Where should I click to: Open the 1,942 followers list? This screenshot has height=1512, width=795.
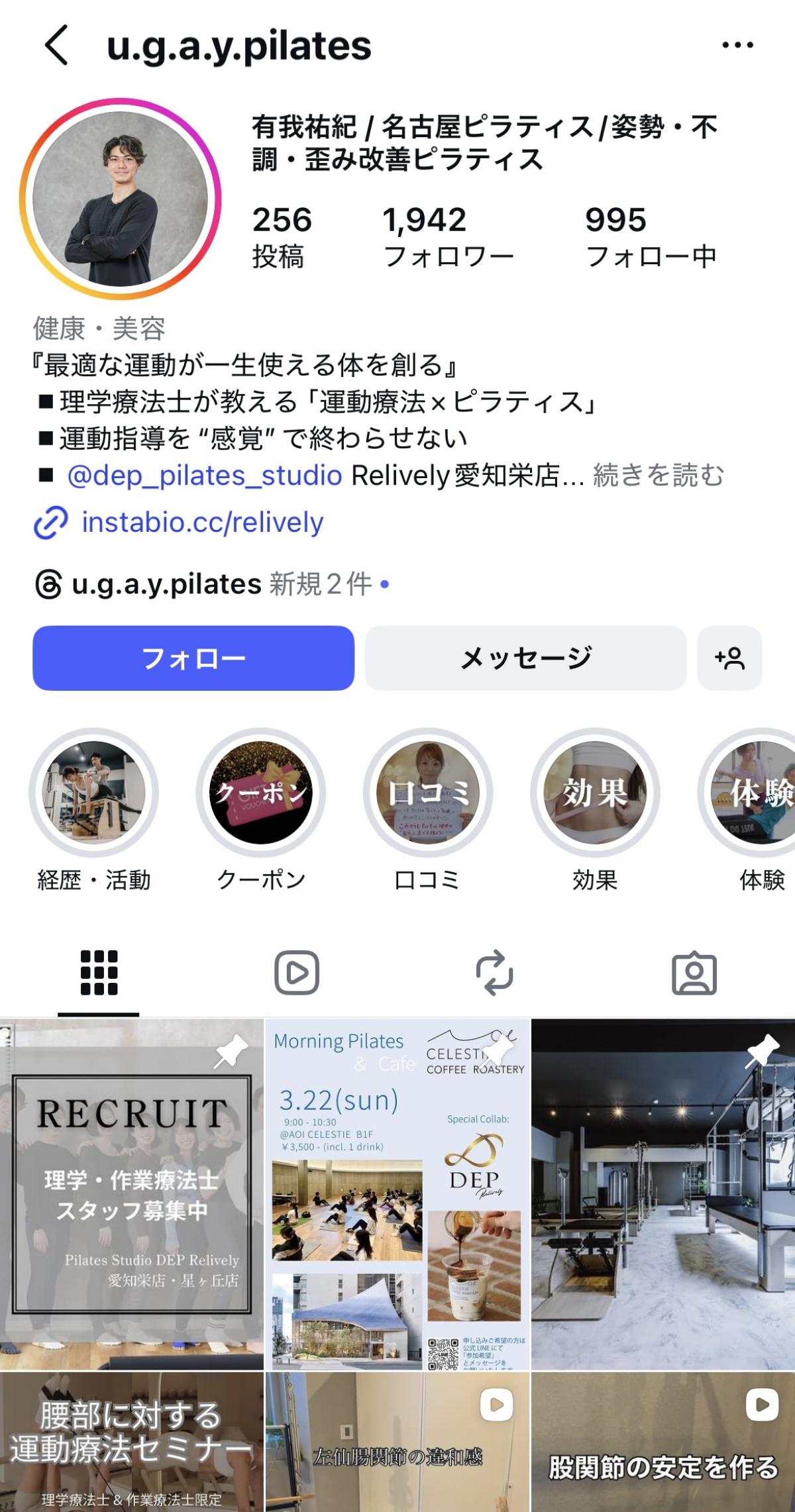coord(448,237)
